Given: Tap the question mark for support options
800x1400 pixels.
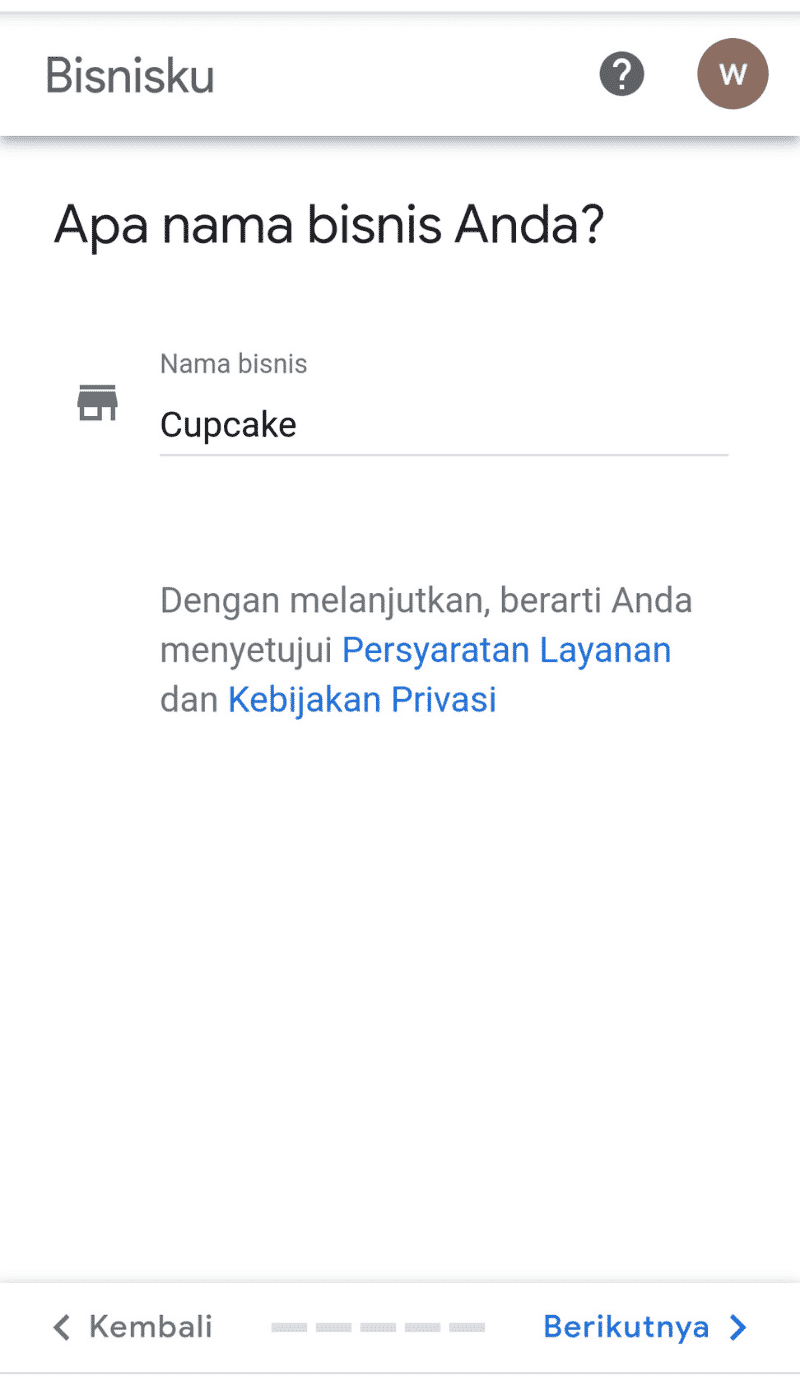Looking at the screenshot, I should (x=621, y=74).
